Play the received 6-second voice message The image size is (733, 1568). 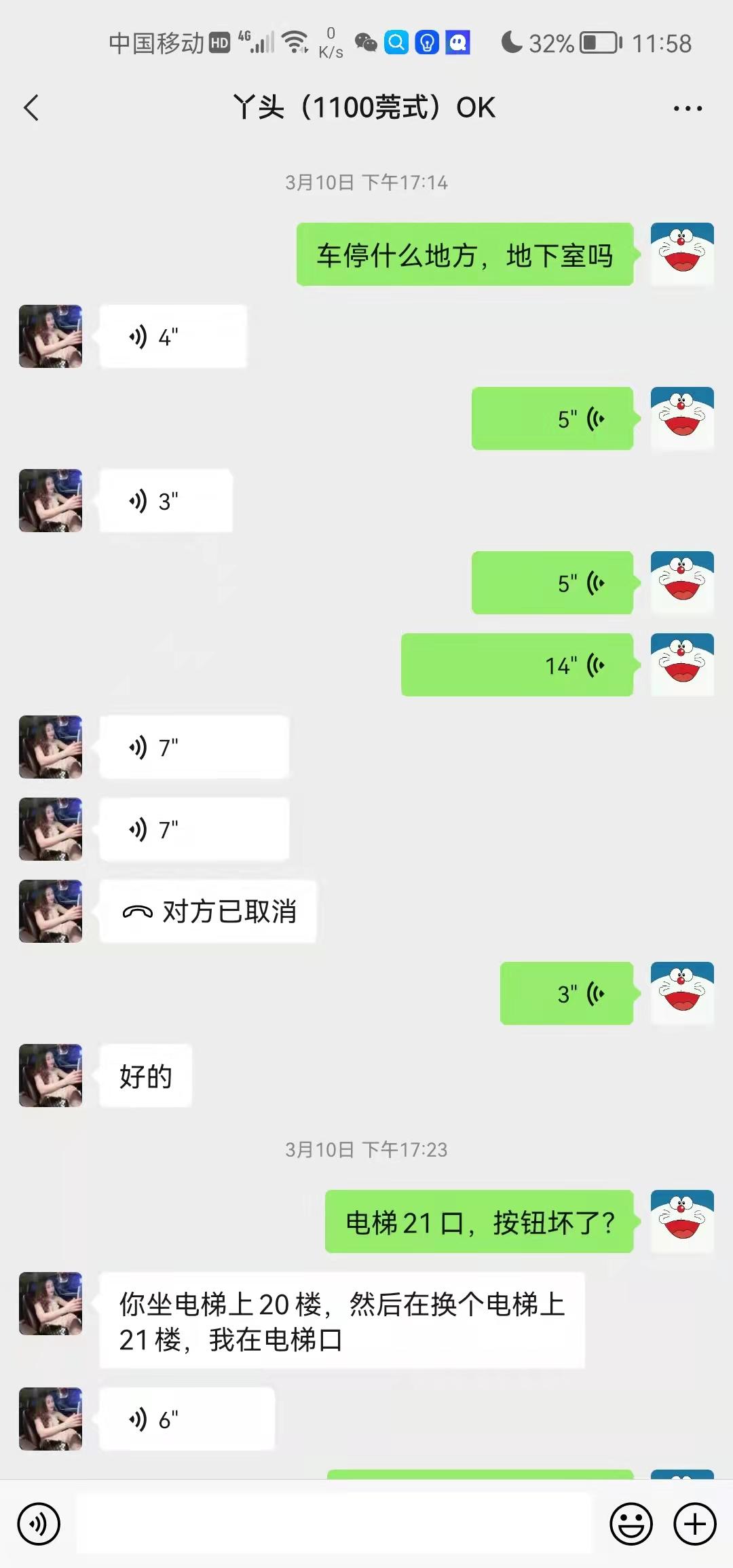point(187,1419)
